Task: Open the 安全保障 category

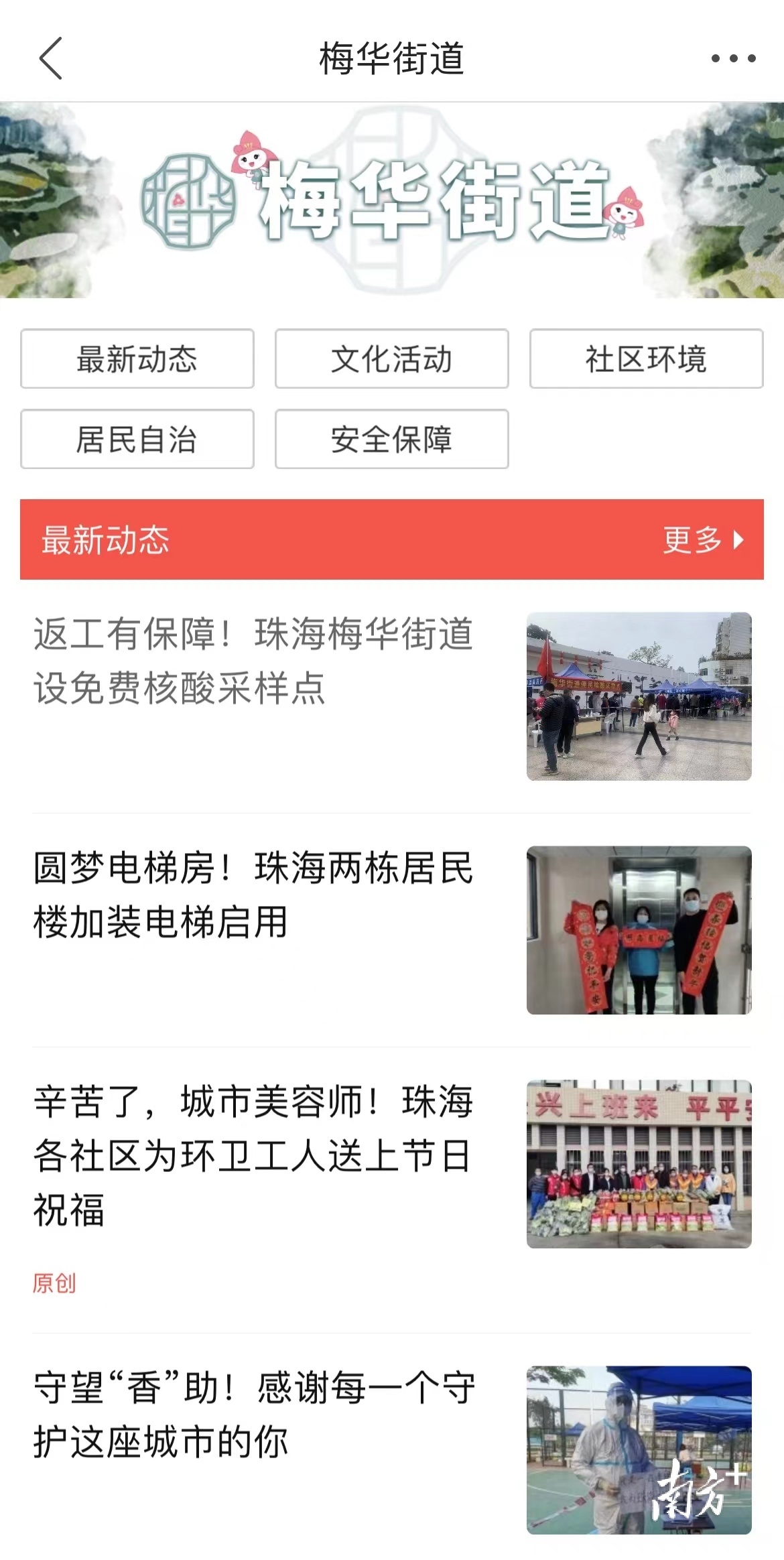Action: pyautogui.click(x=392, y=439)
